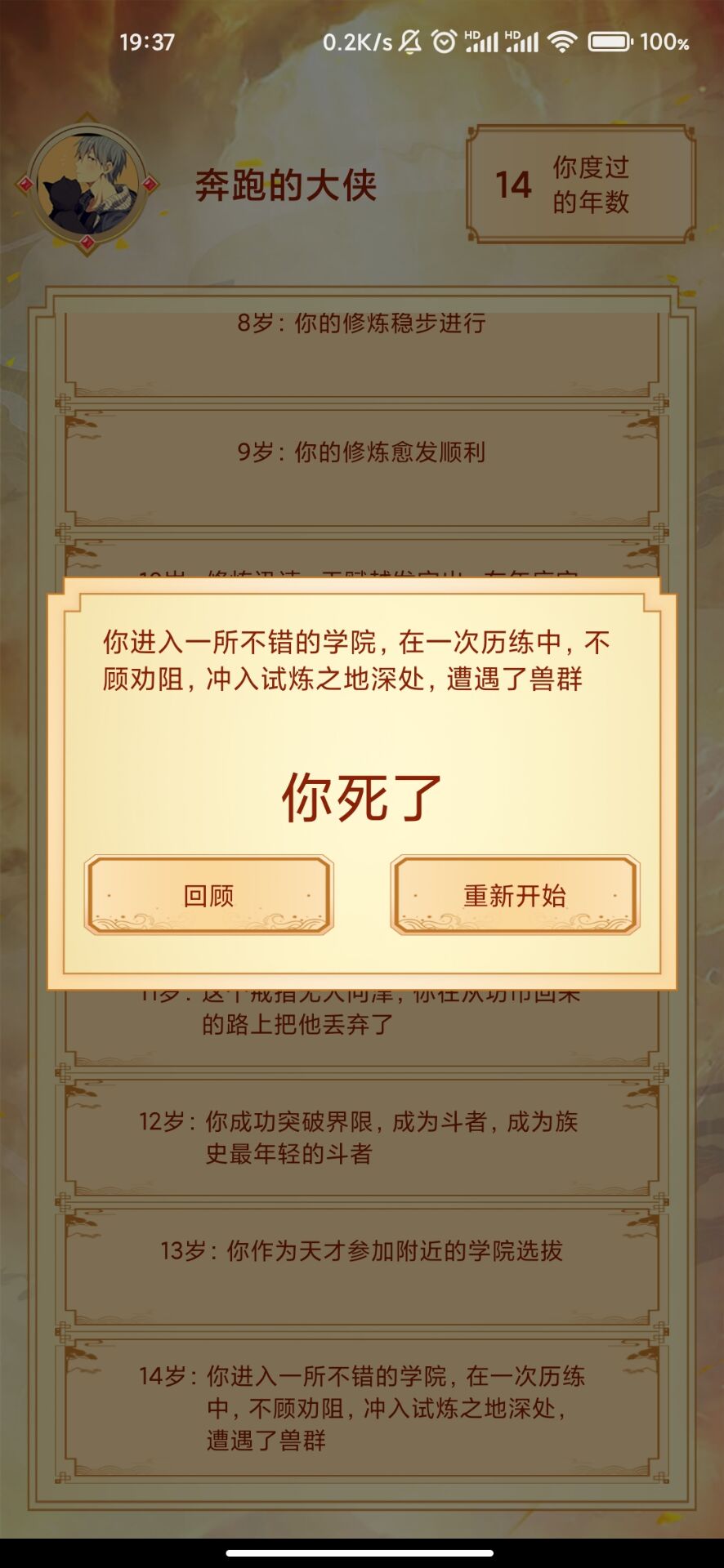Tap the age 9 event card
The width and height of the screenshot is (724, 1568).
click(x=362, y=452)
